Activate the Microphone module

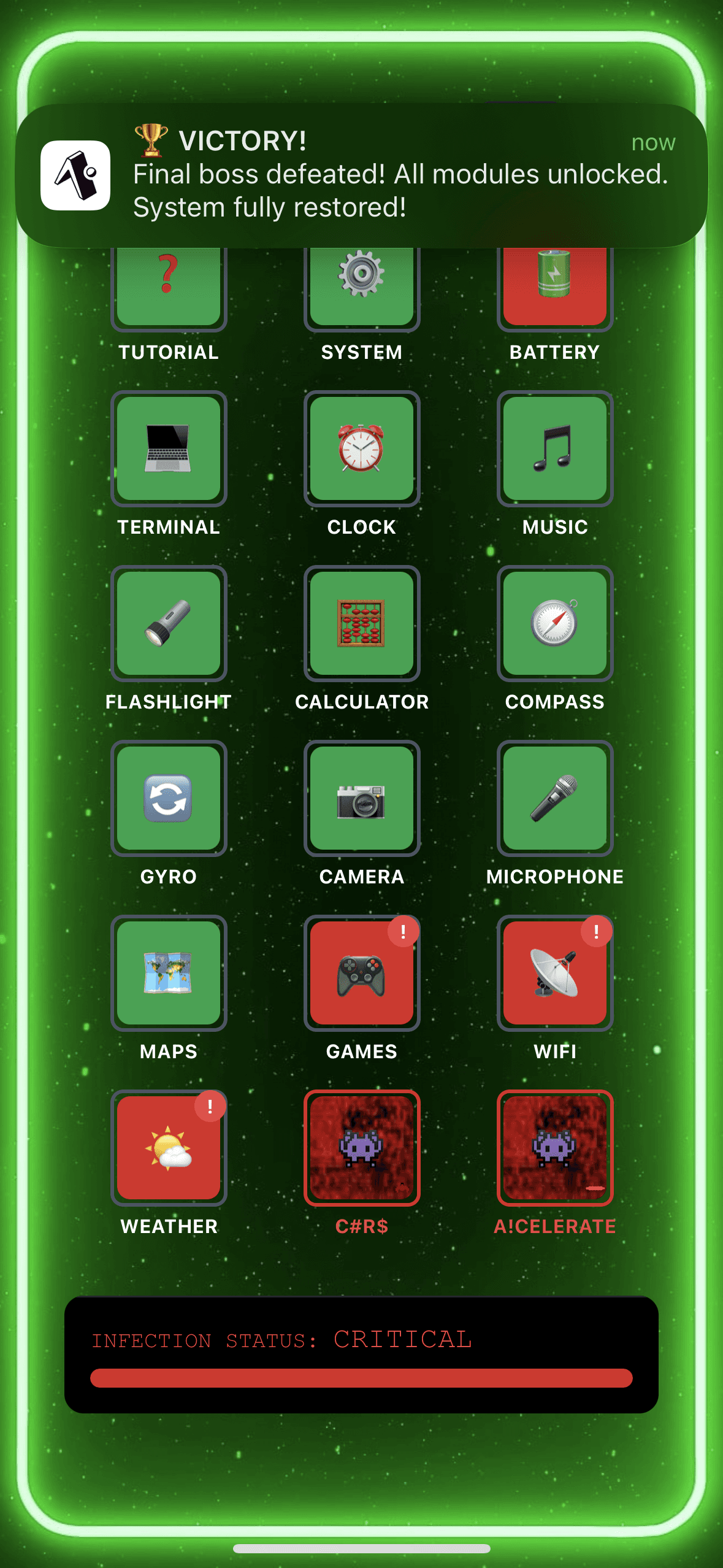click(554, 799)
